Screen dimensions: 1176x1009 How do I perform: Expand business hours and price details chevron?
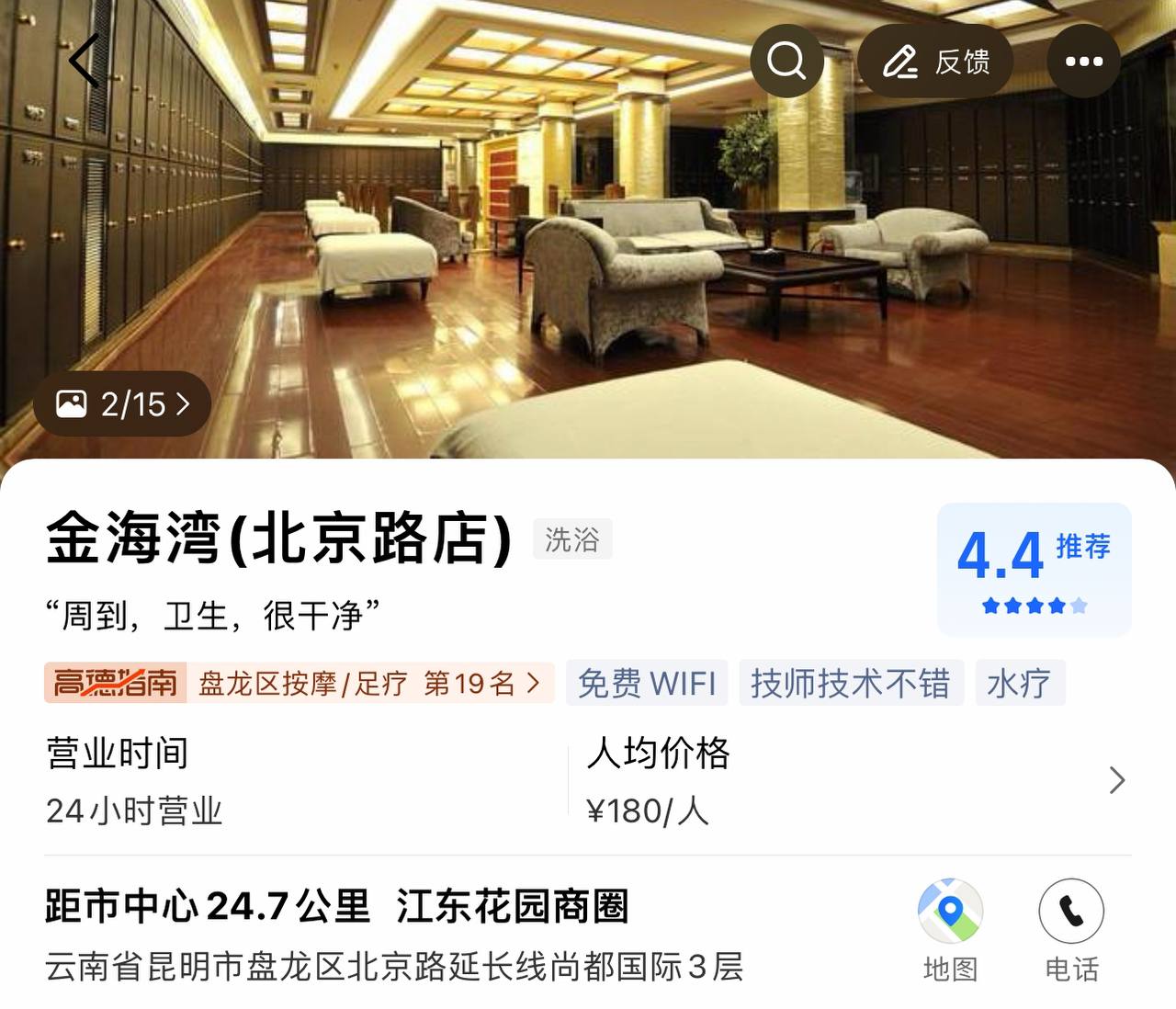pyautogui.click(x=1116, y=780)
